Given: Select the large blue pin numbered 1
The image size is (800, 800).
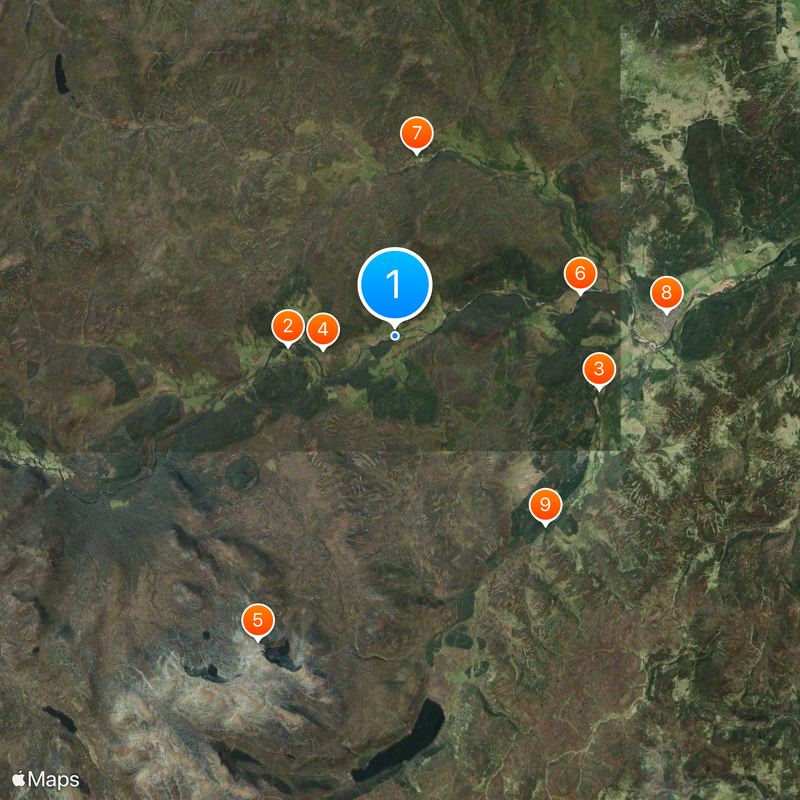Looking at the screenshot, I should 394,285.
